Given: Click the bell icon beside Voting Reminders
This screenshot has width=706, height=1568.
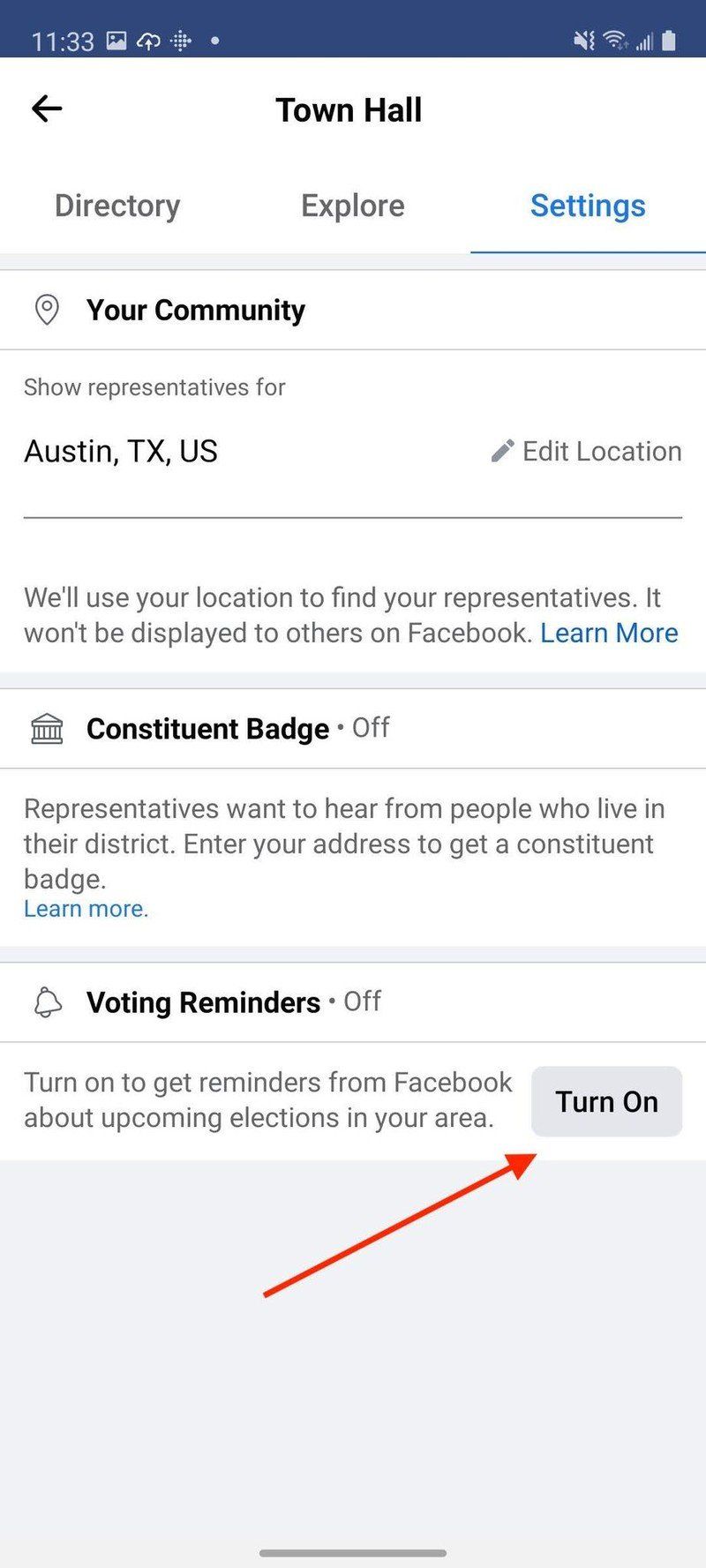Looking at the screenshot, I should point(47,1002).
